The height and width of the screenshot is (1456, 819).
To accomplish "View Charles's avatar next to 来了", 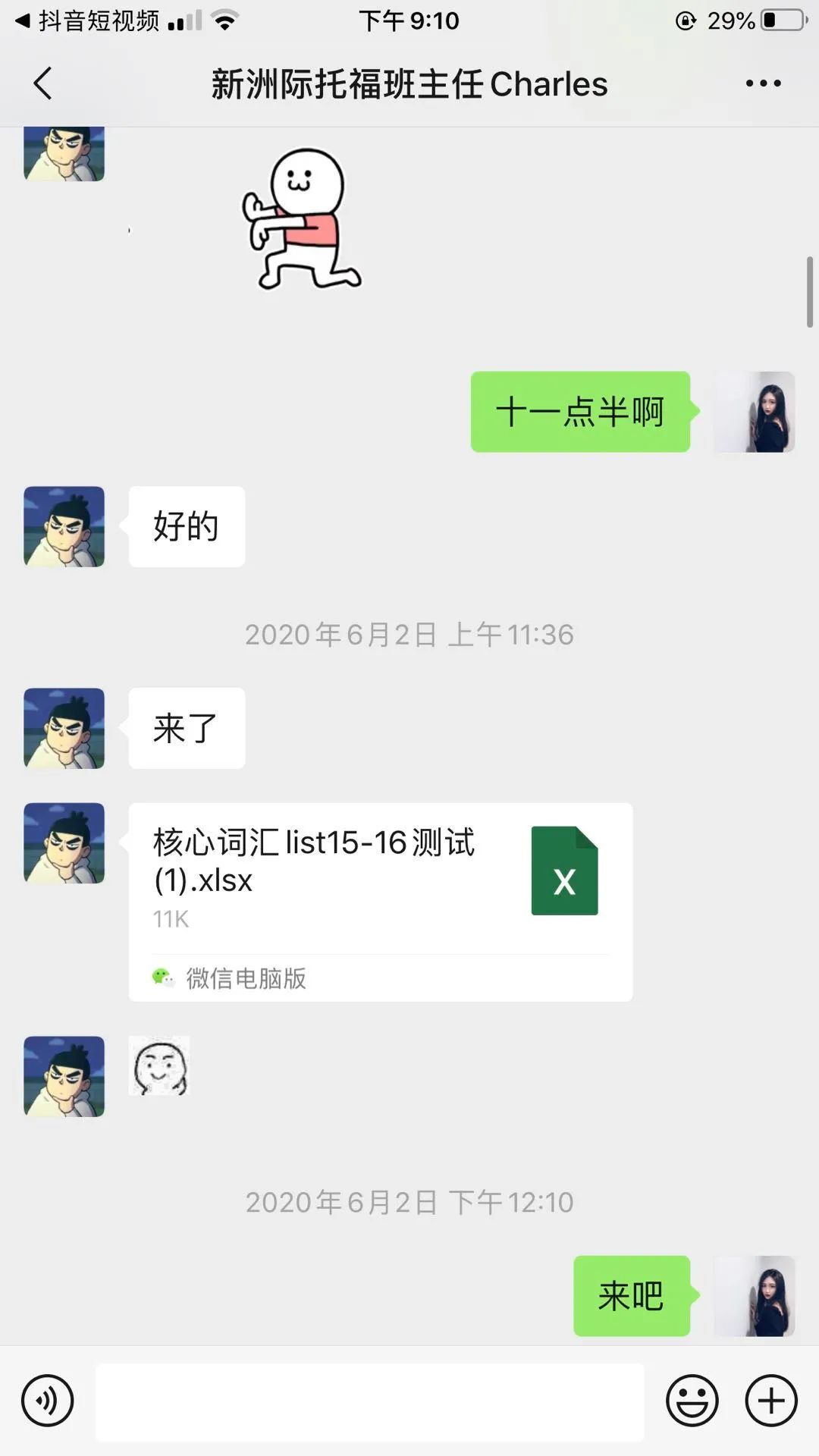I will click(x=64, y=728).
